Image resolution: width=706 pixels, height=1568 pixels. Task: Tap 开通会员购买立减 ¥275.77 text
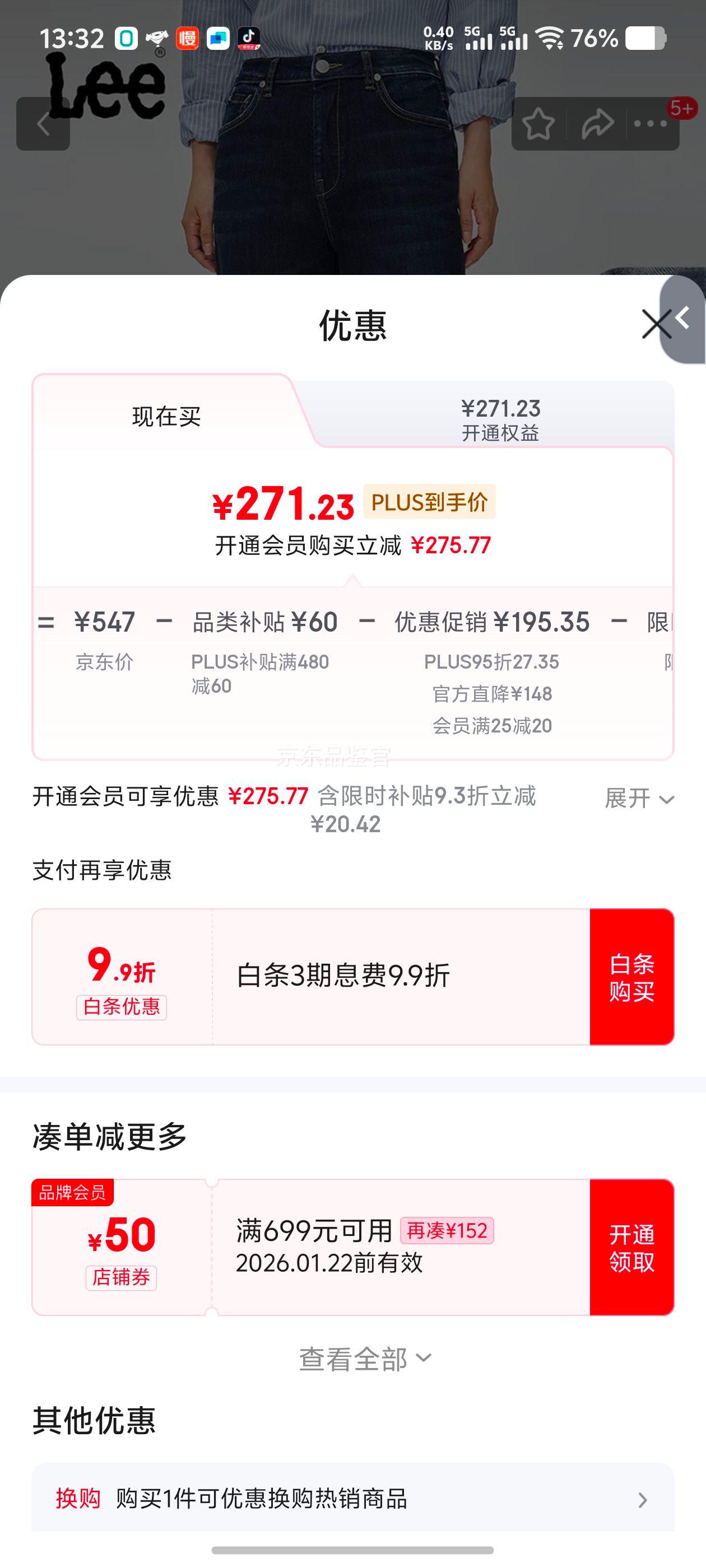click(354, 546)
